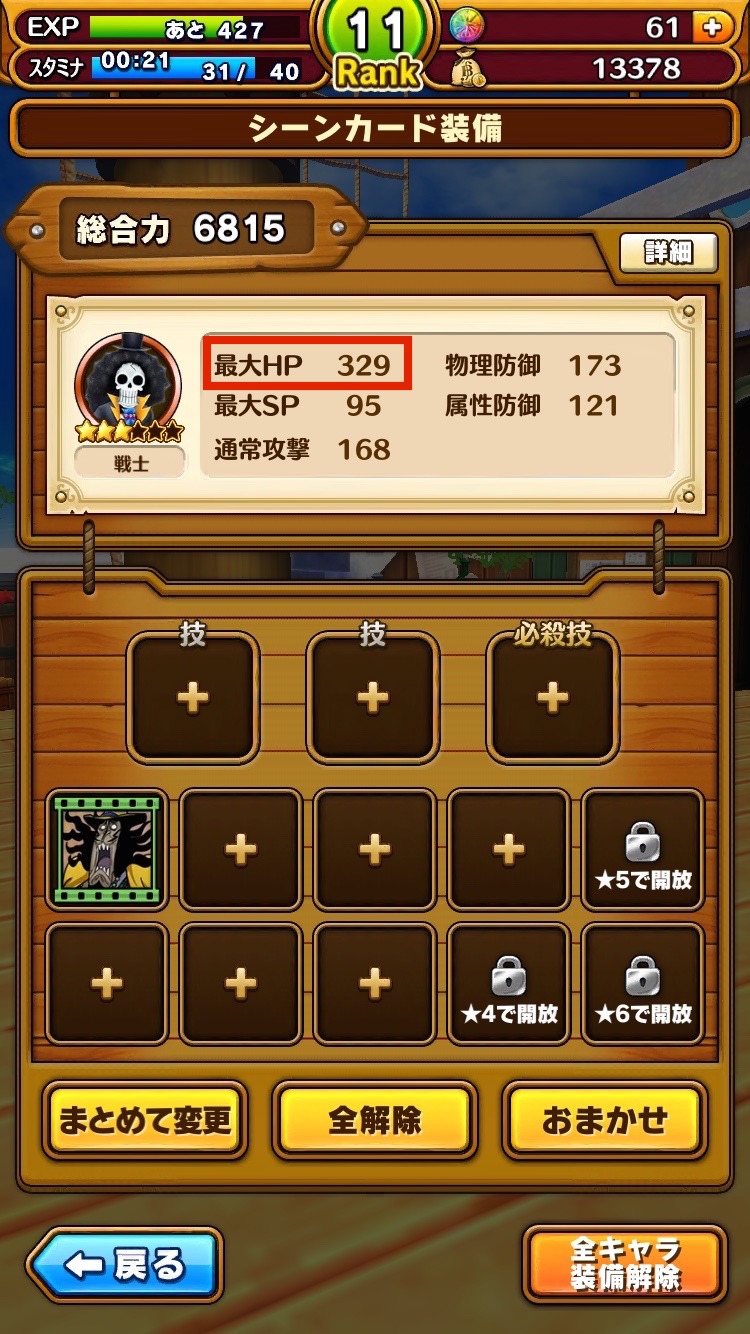Tap the 詳細 details button
This screenshot has width=750, height=1334.
coord(668,253)
